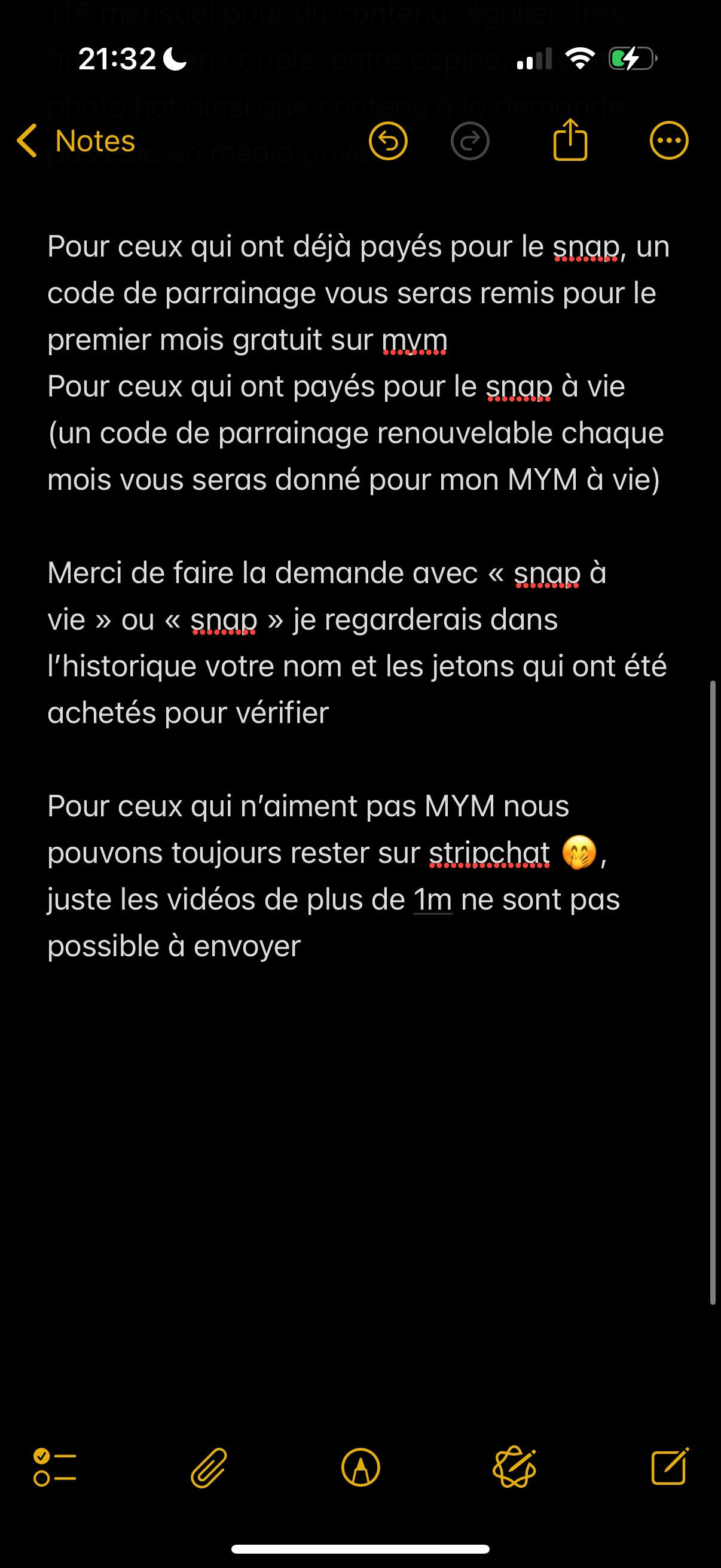Open the markup pen tool
Viewport: 721px width, 1568px height.
click(361, 1468)
